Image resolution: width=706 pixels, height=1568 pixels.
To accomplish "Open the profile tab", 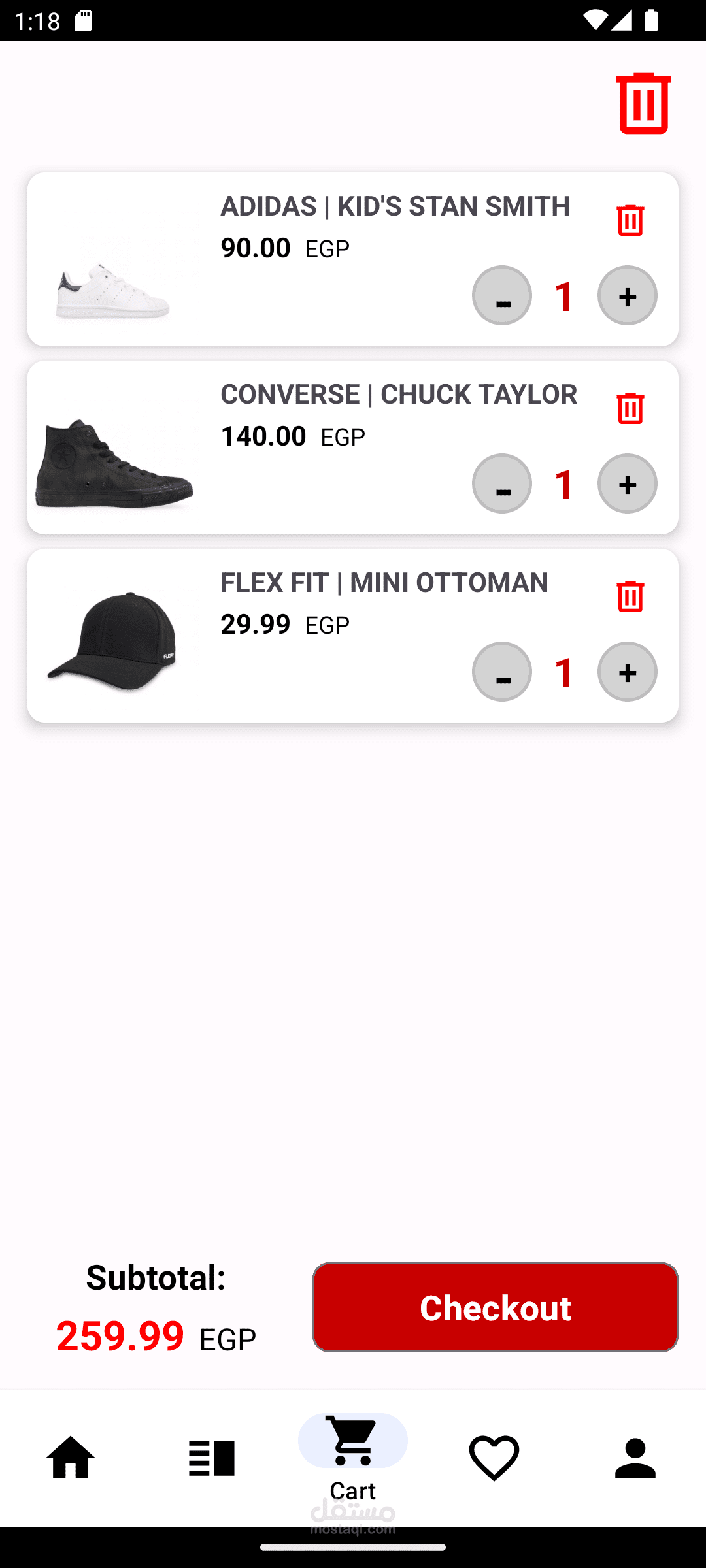I will tap(635, 1458).
